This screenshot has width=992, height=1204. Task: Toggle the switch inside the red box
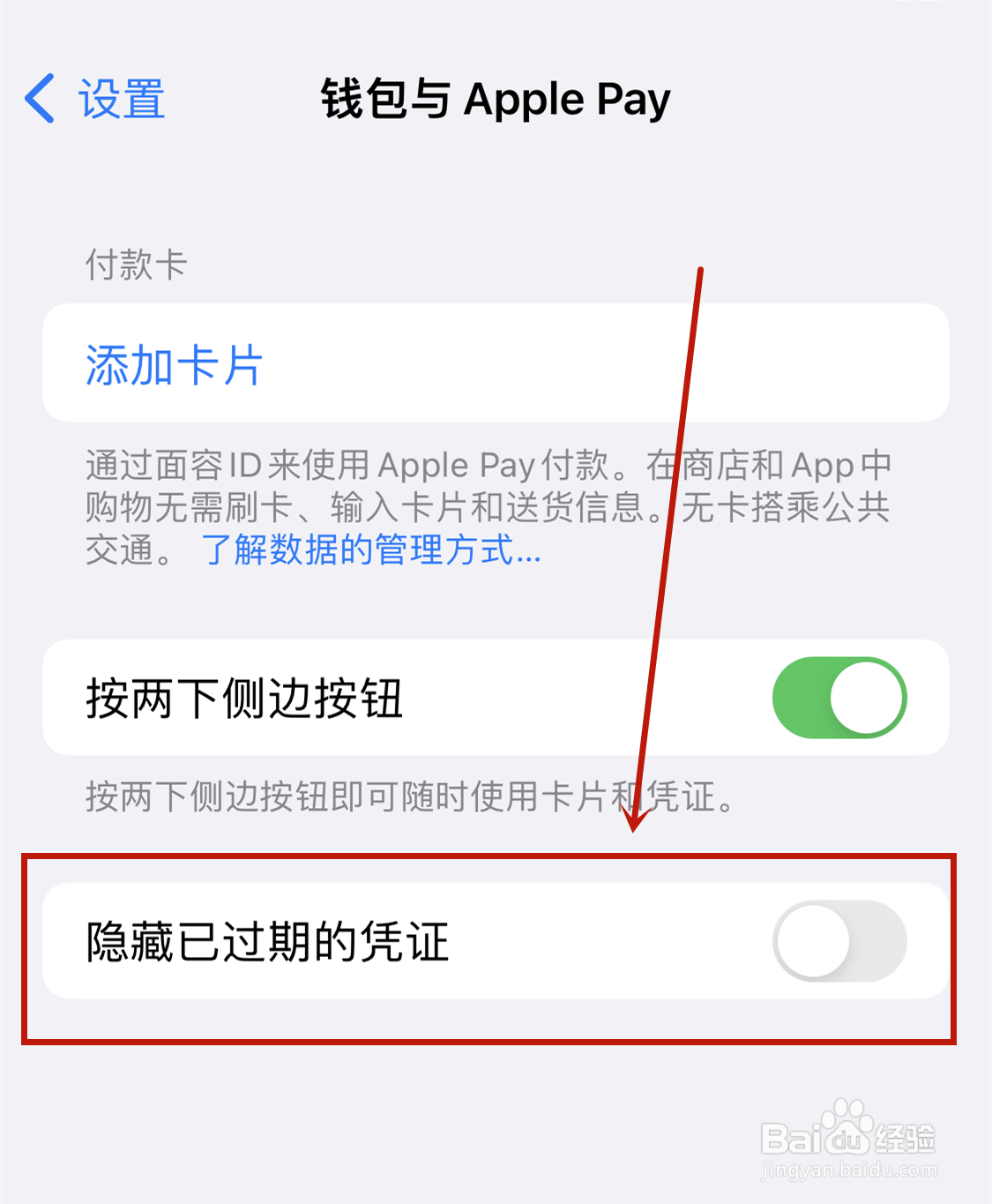click(838, 941)
